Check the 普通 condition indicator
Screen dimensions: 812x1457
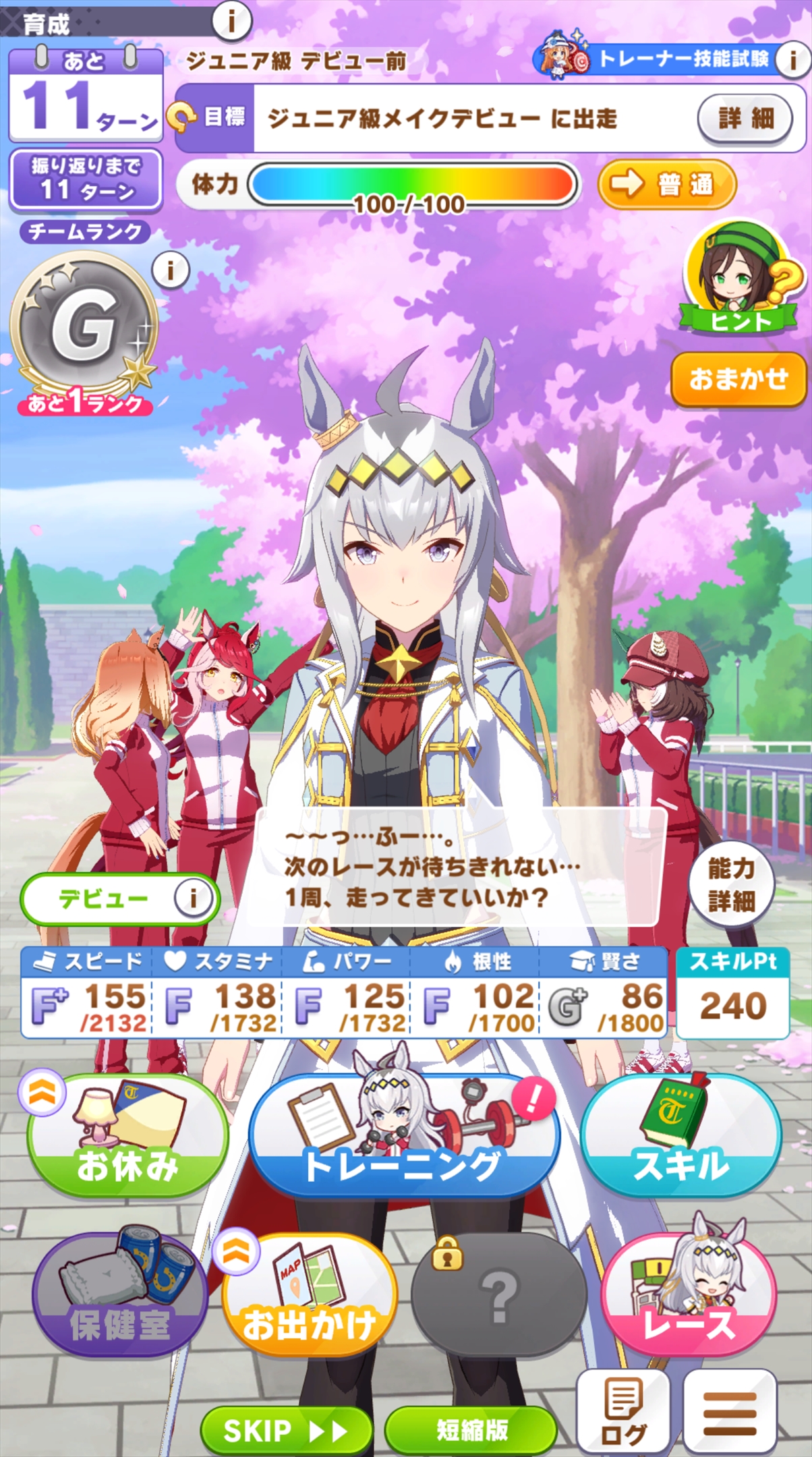click(666, 183)
